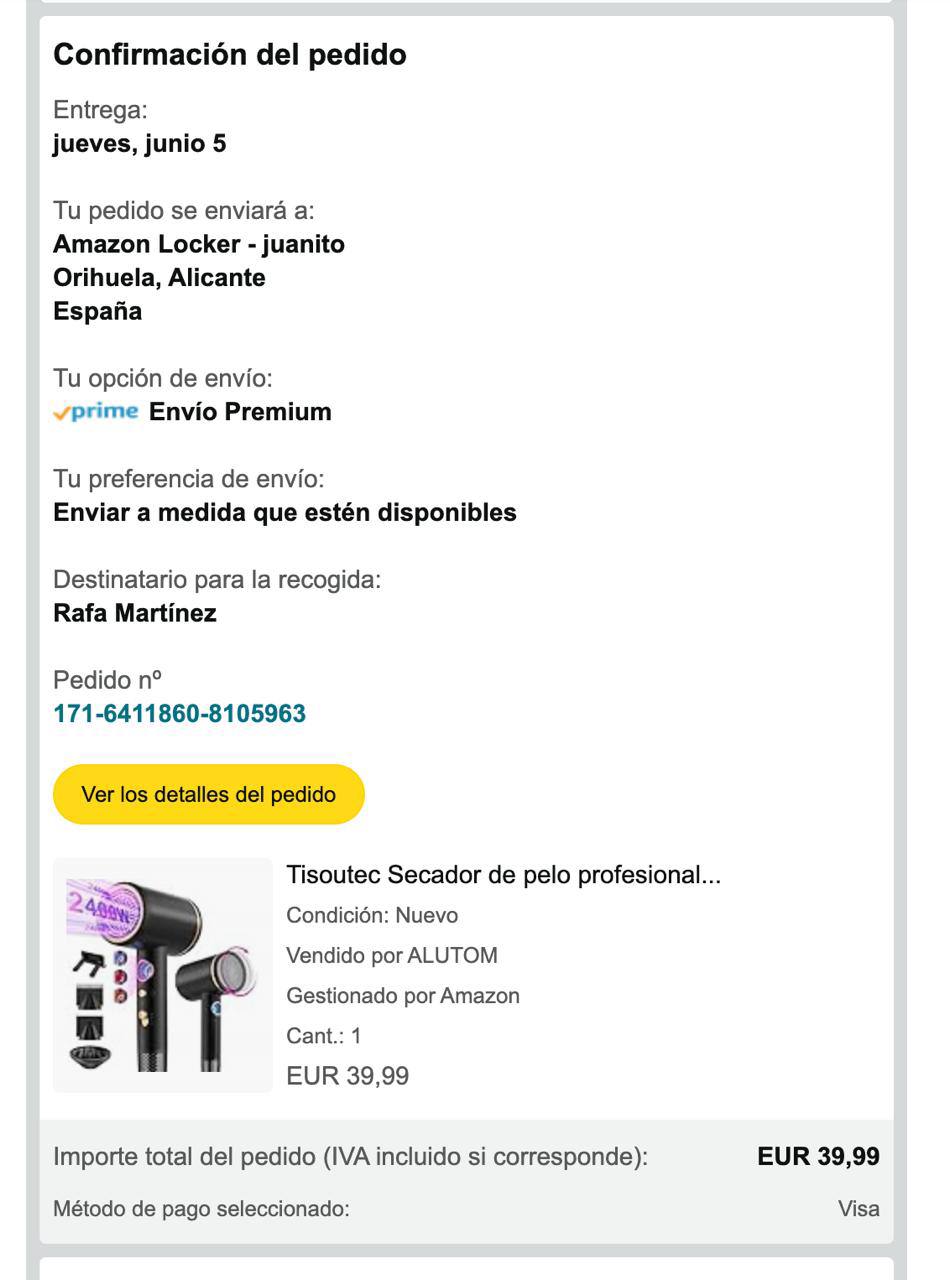Open Tisoutec Secador de pelo profesional title
This screenshot has width=950, height=1280.
503,874
